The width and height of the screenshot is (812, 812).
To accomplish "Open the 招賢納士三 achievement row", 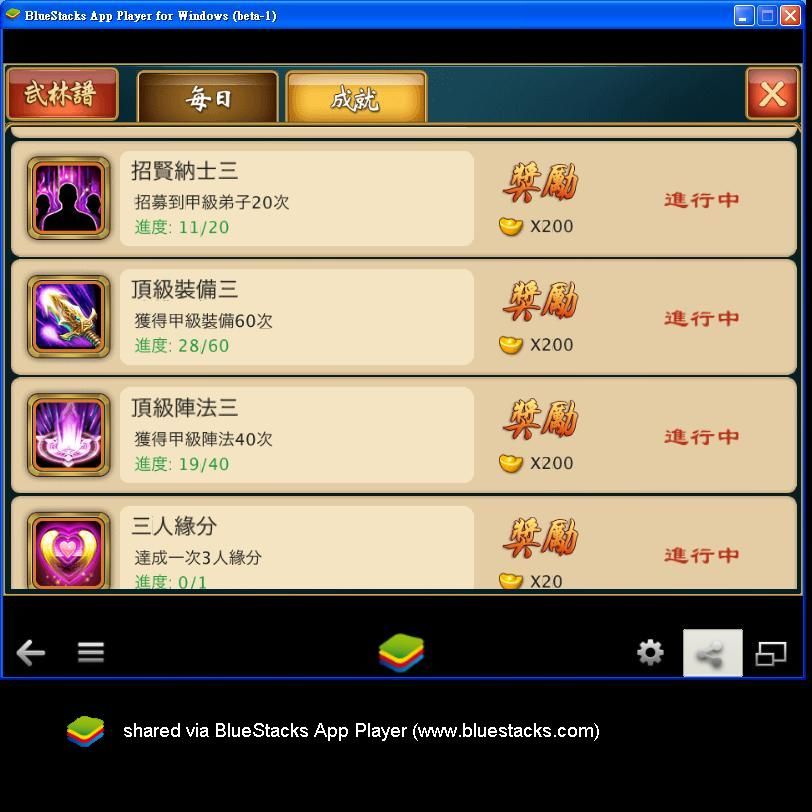I will [297, 198].
